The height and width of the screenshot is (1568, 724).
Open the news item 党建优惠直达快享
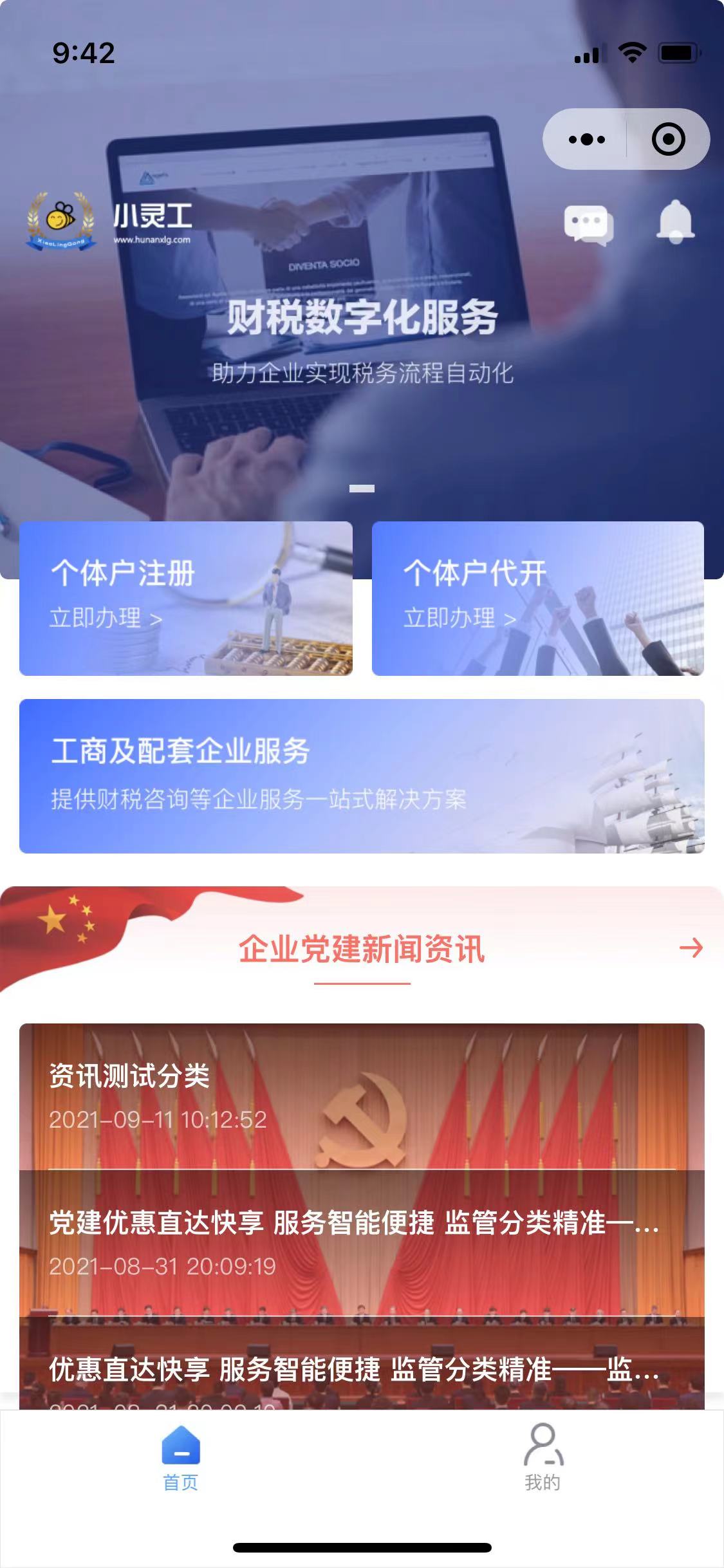point(362,1242)
